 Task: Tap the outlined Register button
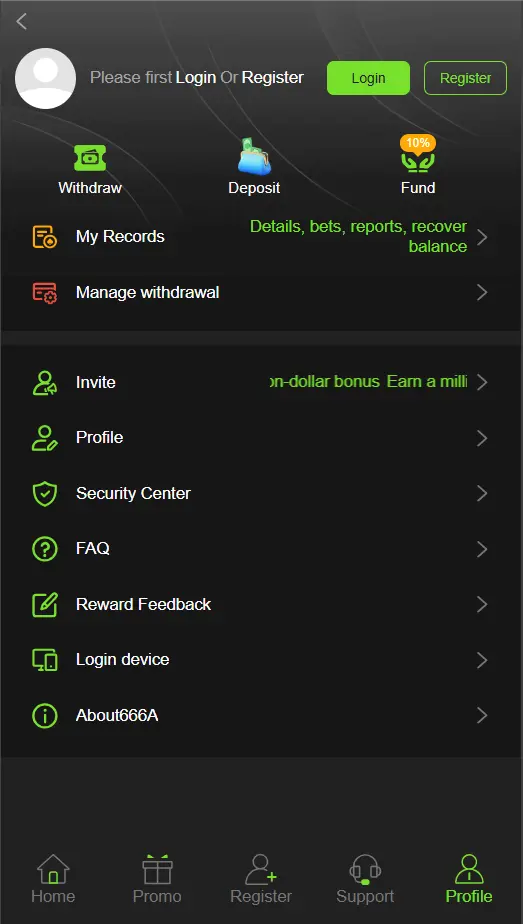pyautogui.click(x=465, y=78)
